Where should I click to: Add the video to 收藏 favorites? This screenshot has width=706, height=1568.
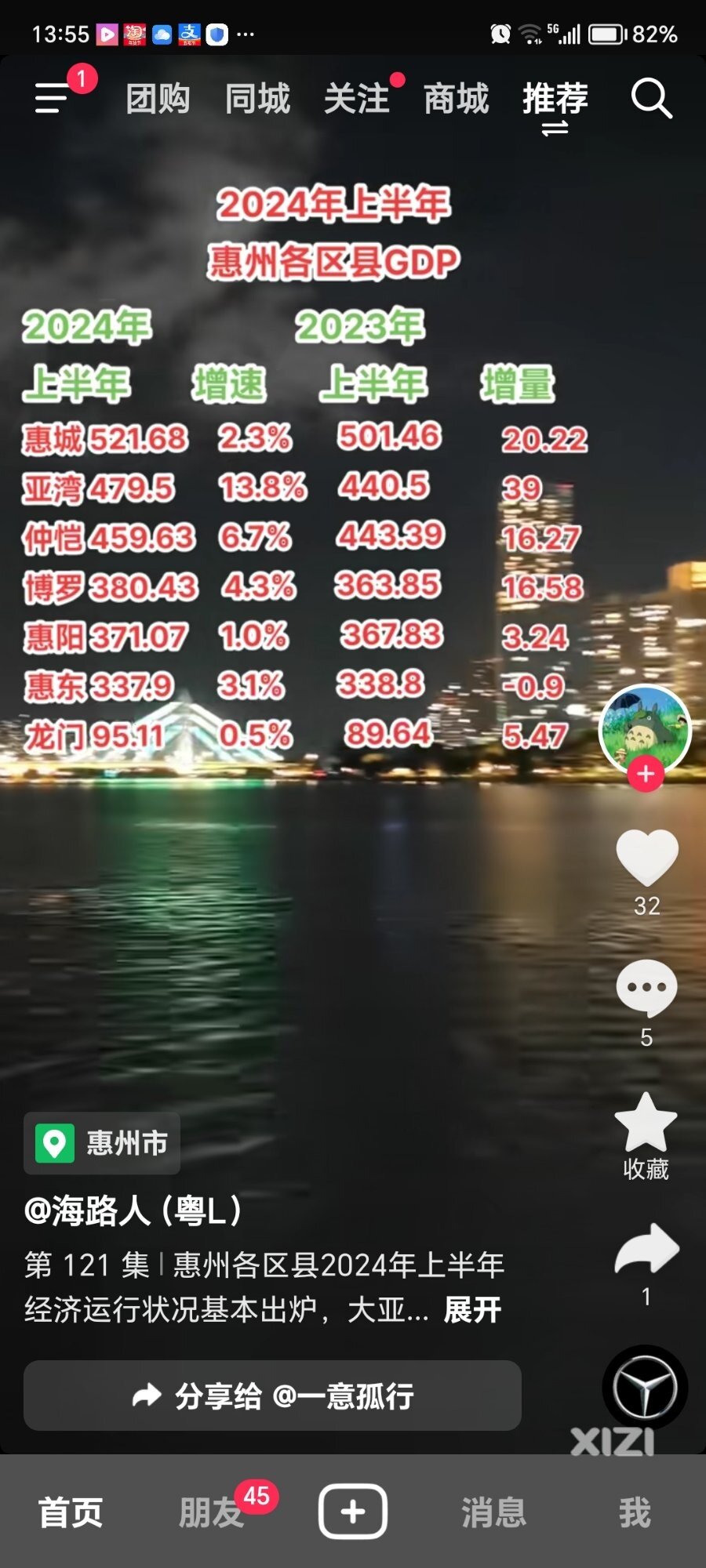coord(646,1123)
